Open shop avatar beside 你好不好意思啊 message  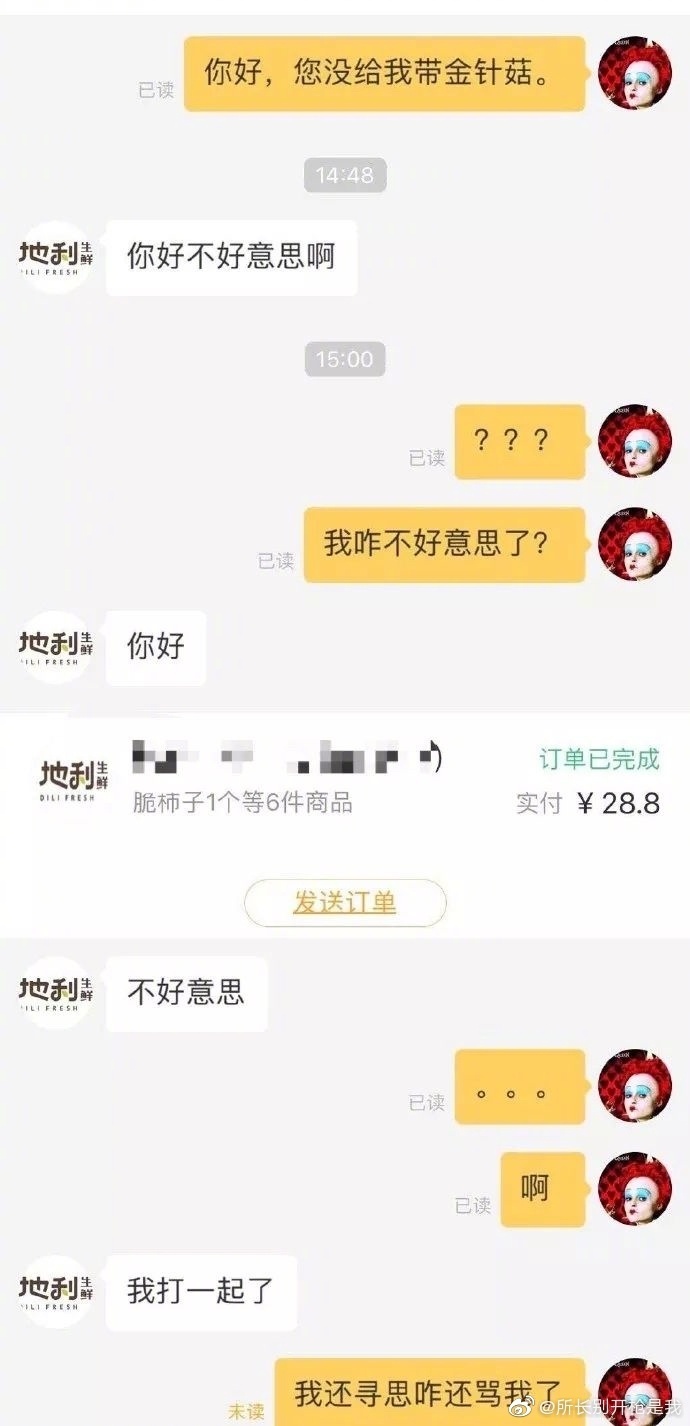pos(56,258)
